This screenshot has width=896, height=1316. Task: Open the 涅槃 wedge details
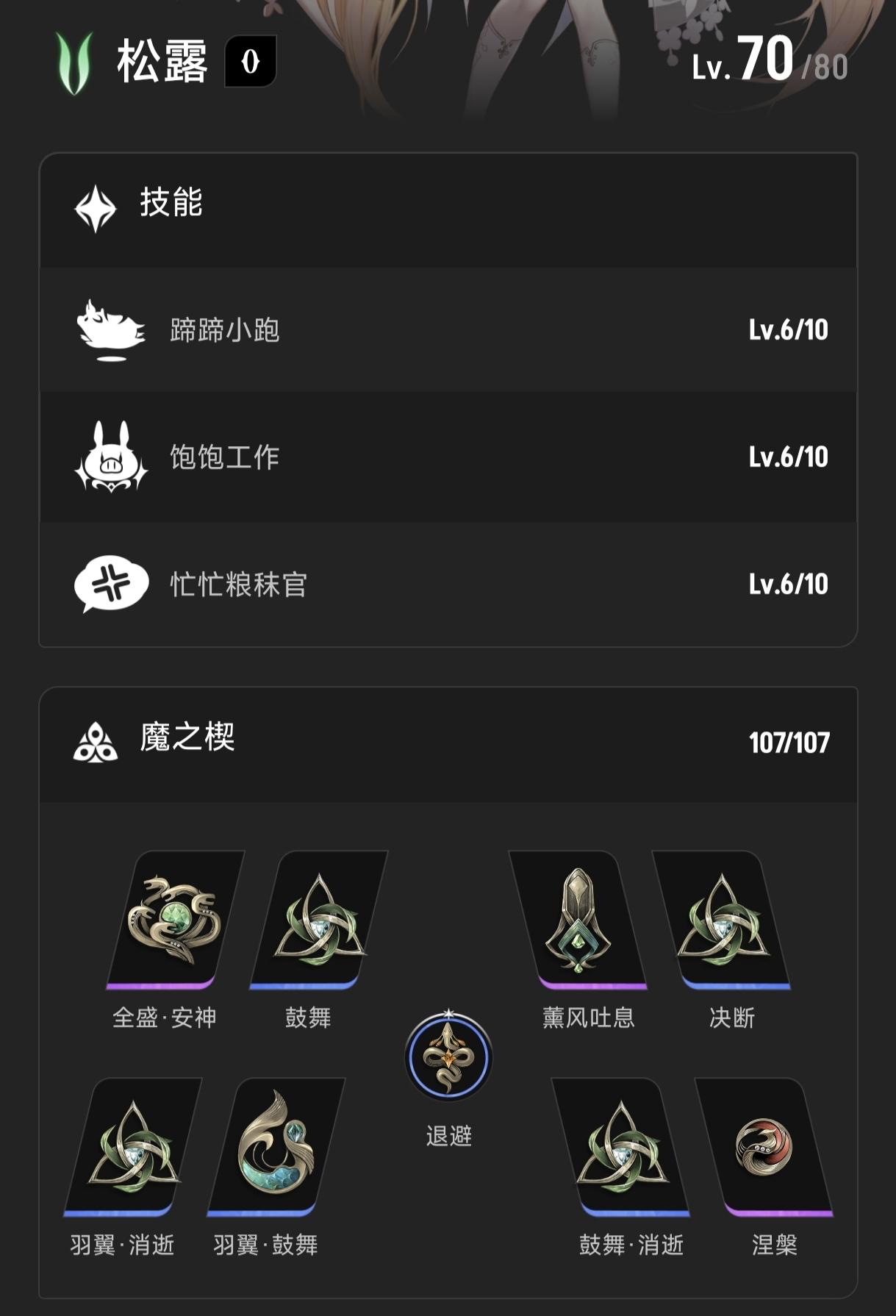click(x=764, y=1147)
